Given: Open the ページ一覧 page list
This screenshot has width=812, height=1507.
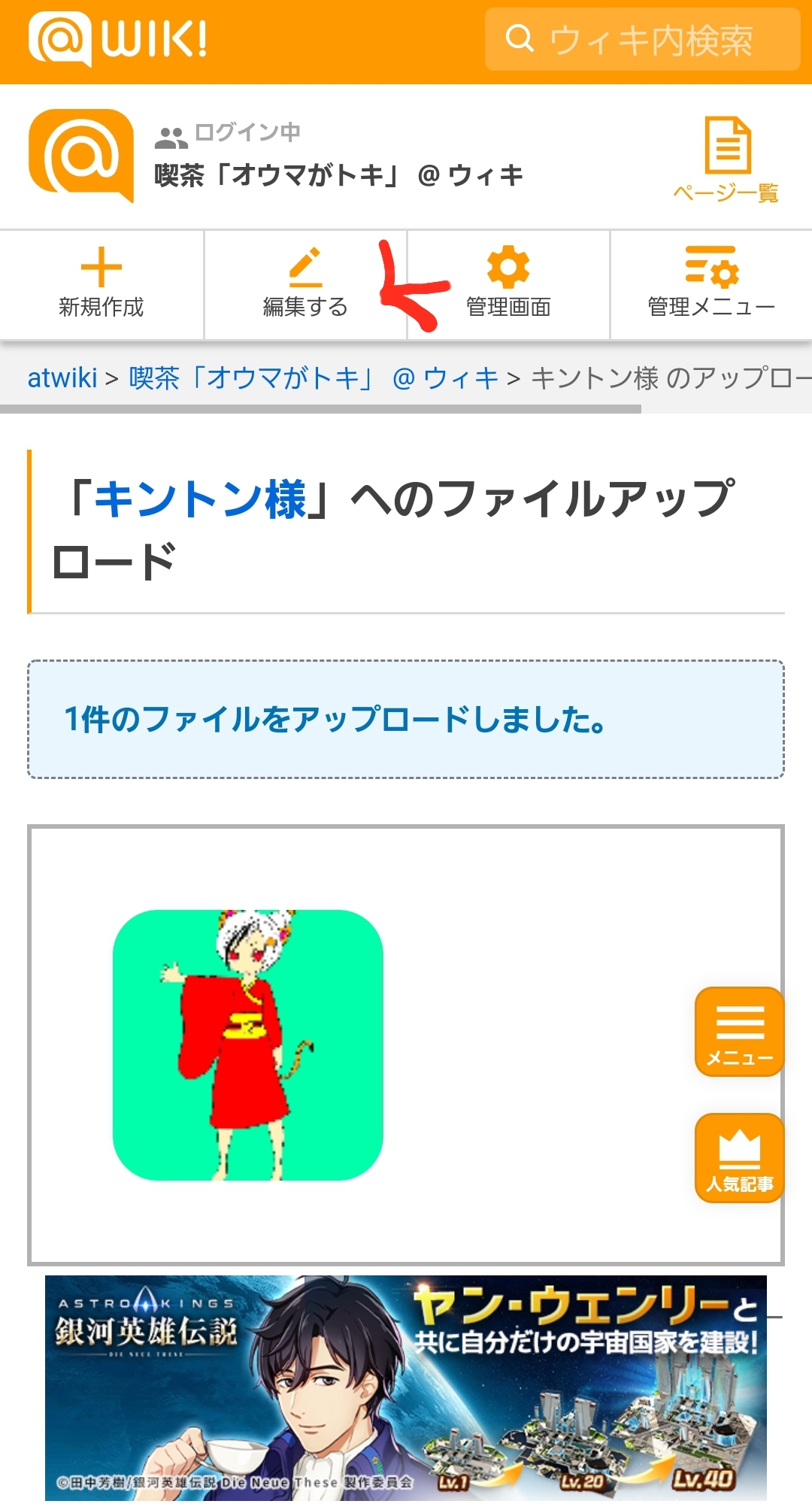Looking at the screenshot, I should pyautogui.click(x=726, y=159).
